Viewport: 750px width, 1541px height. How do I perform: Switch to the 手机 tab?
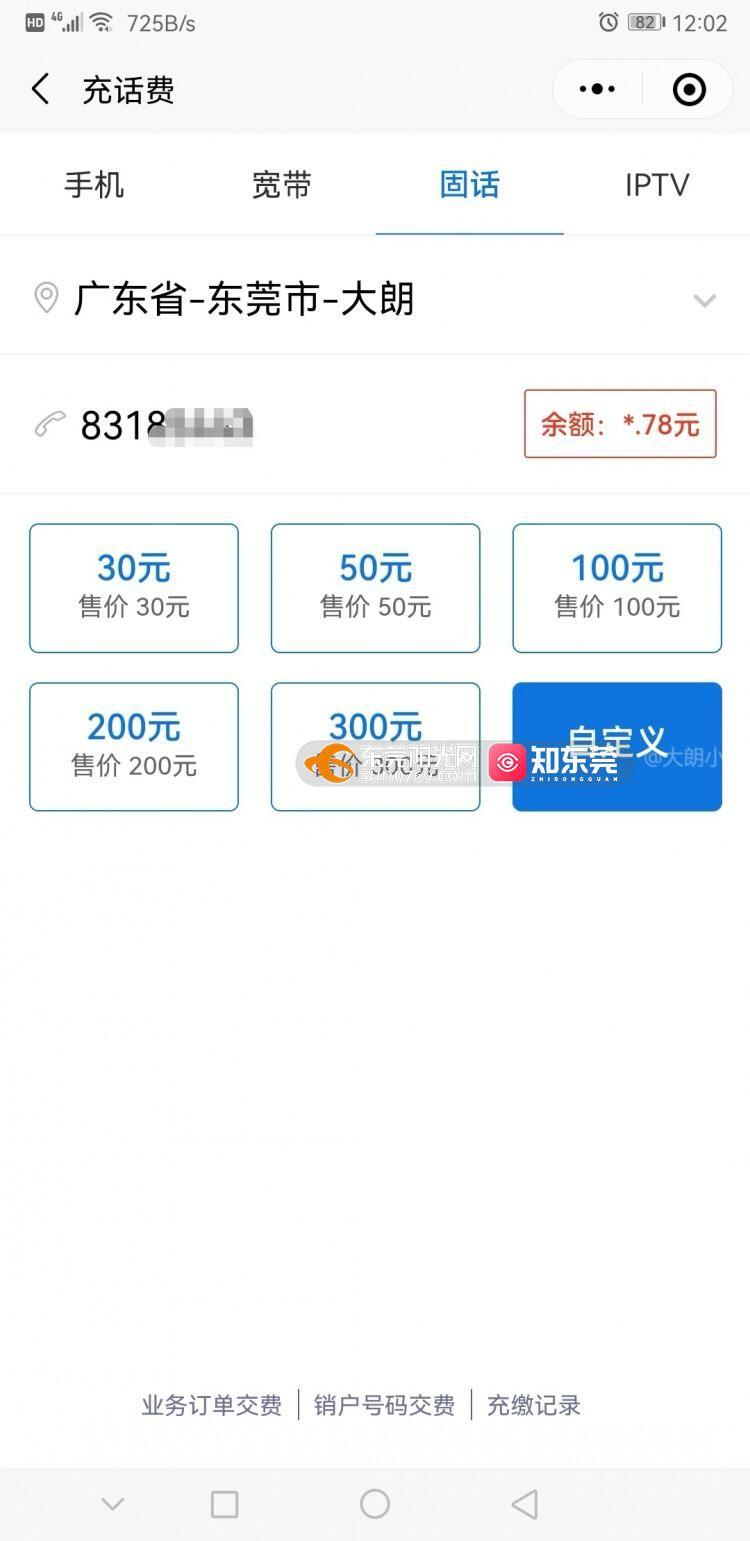(x=94, y=185)
